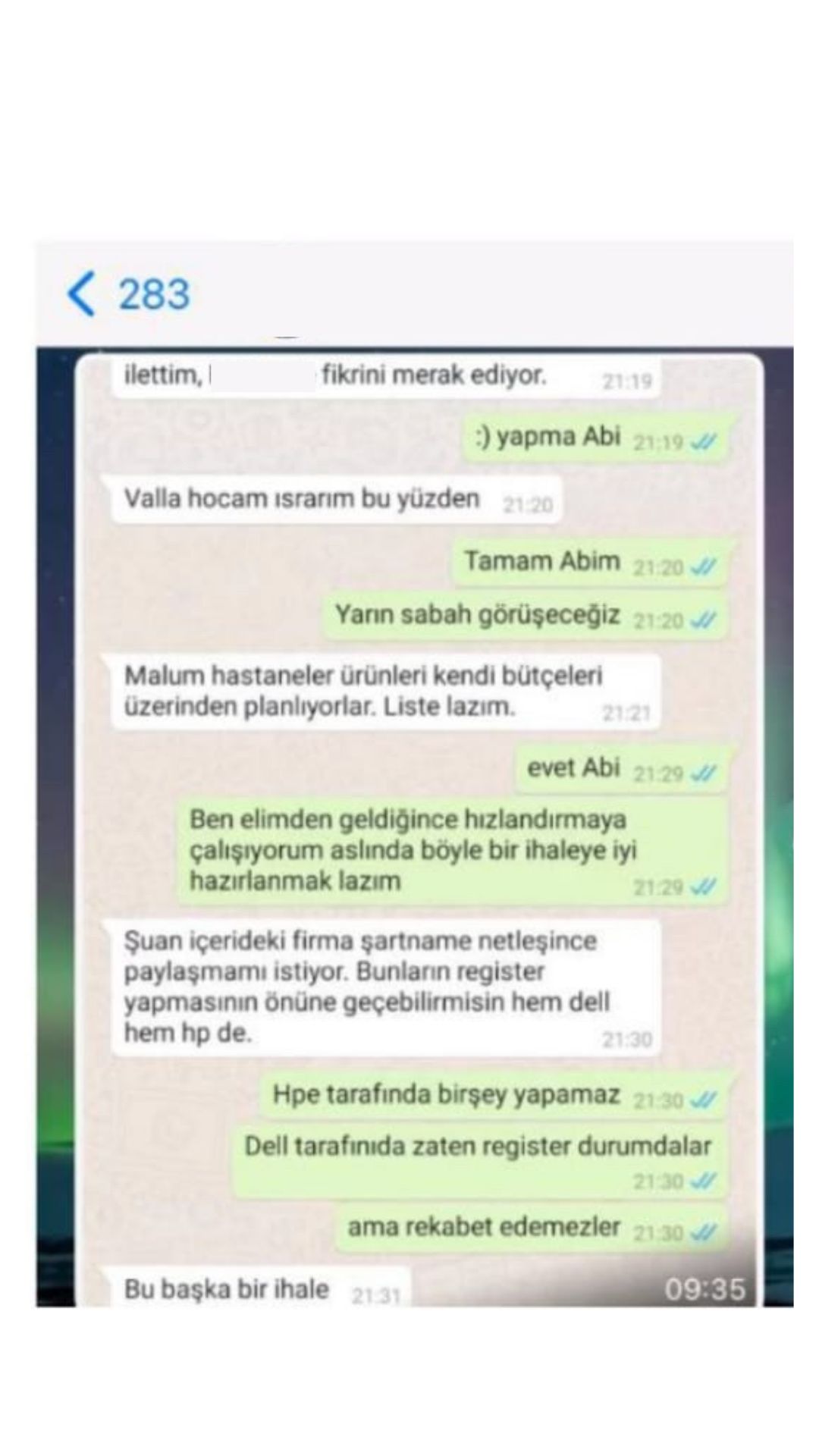This screenshot has width=819, height=1456.
Task: Select the blue double checkmarks on ':) yapma Abi'
Action: tap(704, 441)
